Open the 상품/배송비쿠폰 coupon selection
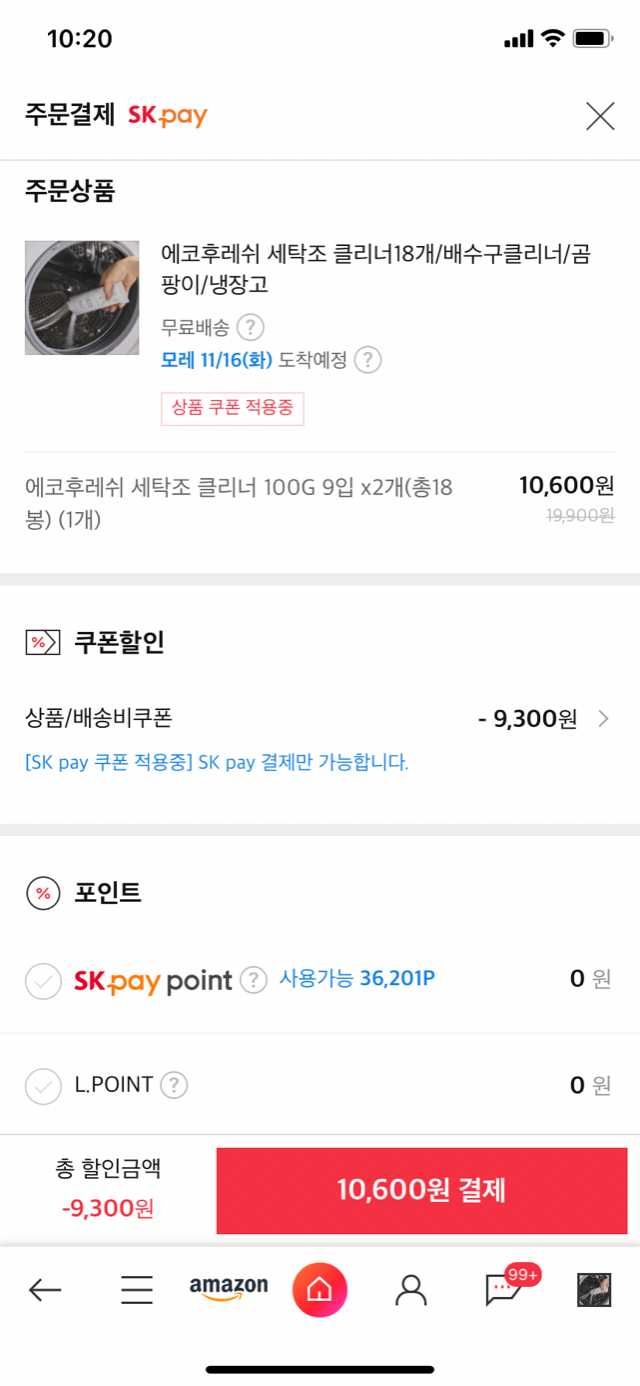Image resolution: width=640 pixels, height=1386 pixels. [602, 718]
